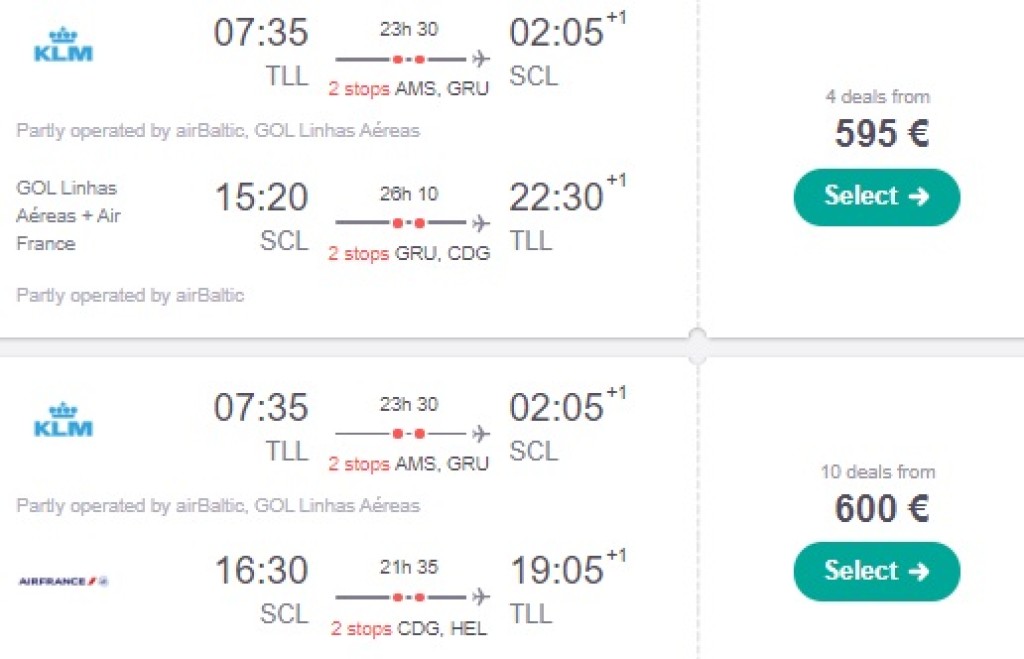Select the 595 € flight deal
1024x659 pixels.
click(876, 196)
